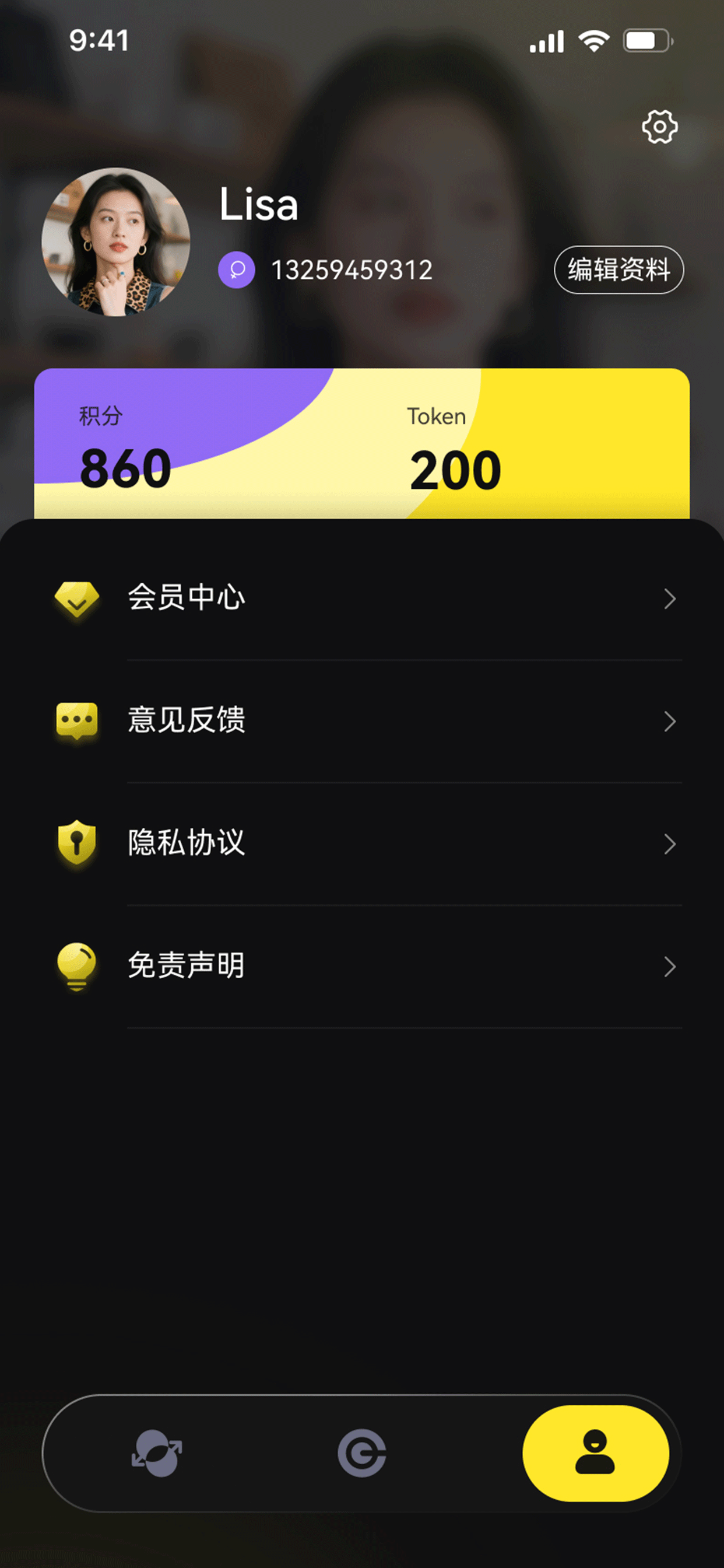Tap the 编辑资料 edit profile button
This screenshot has height=1568, width=724.
618,269
